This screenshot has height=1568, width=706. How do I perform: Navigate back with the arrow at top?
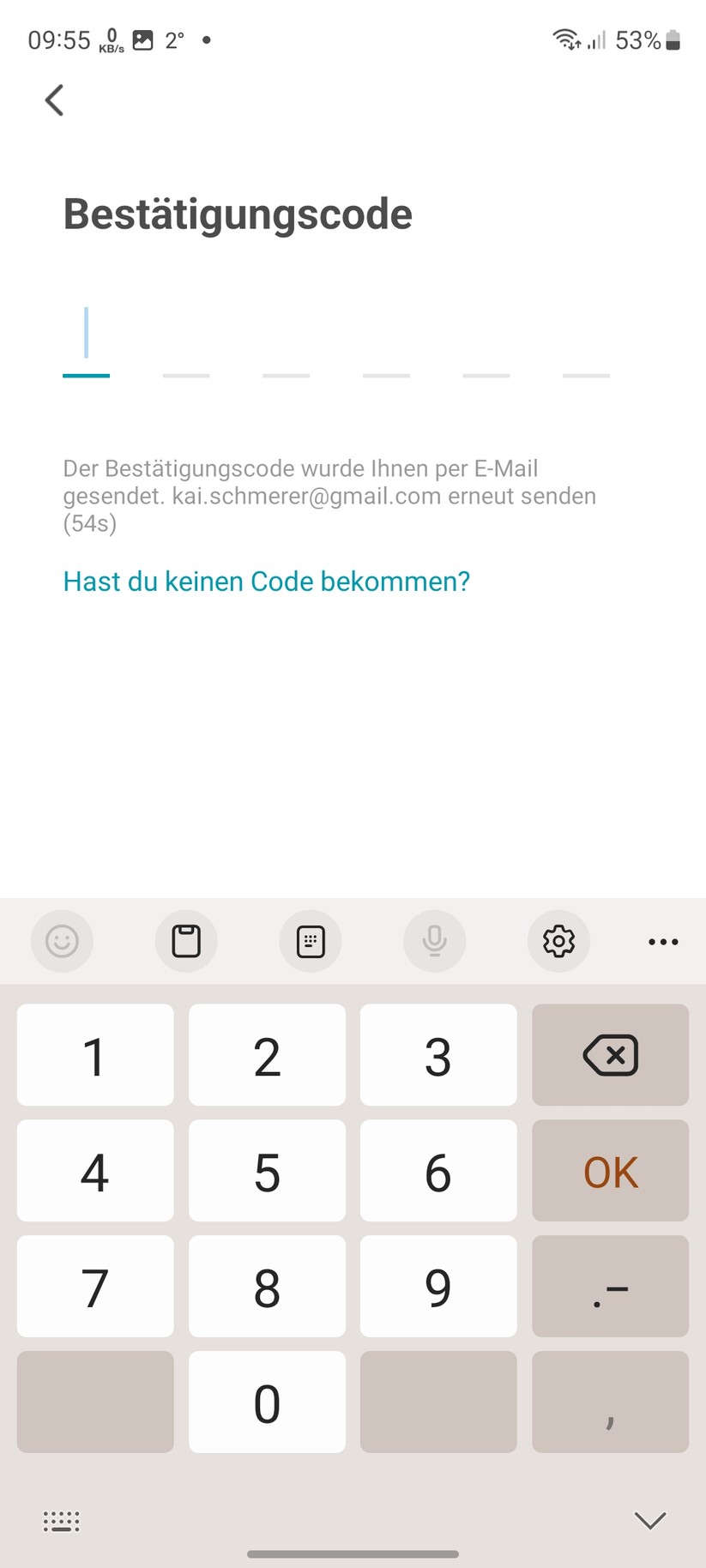click(54, 100)
